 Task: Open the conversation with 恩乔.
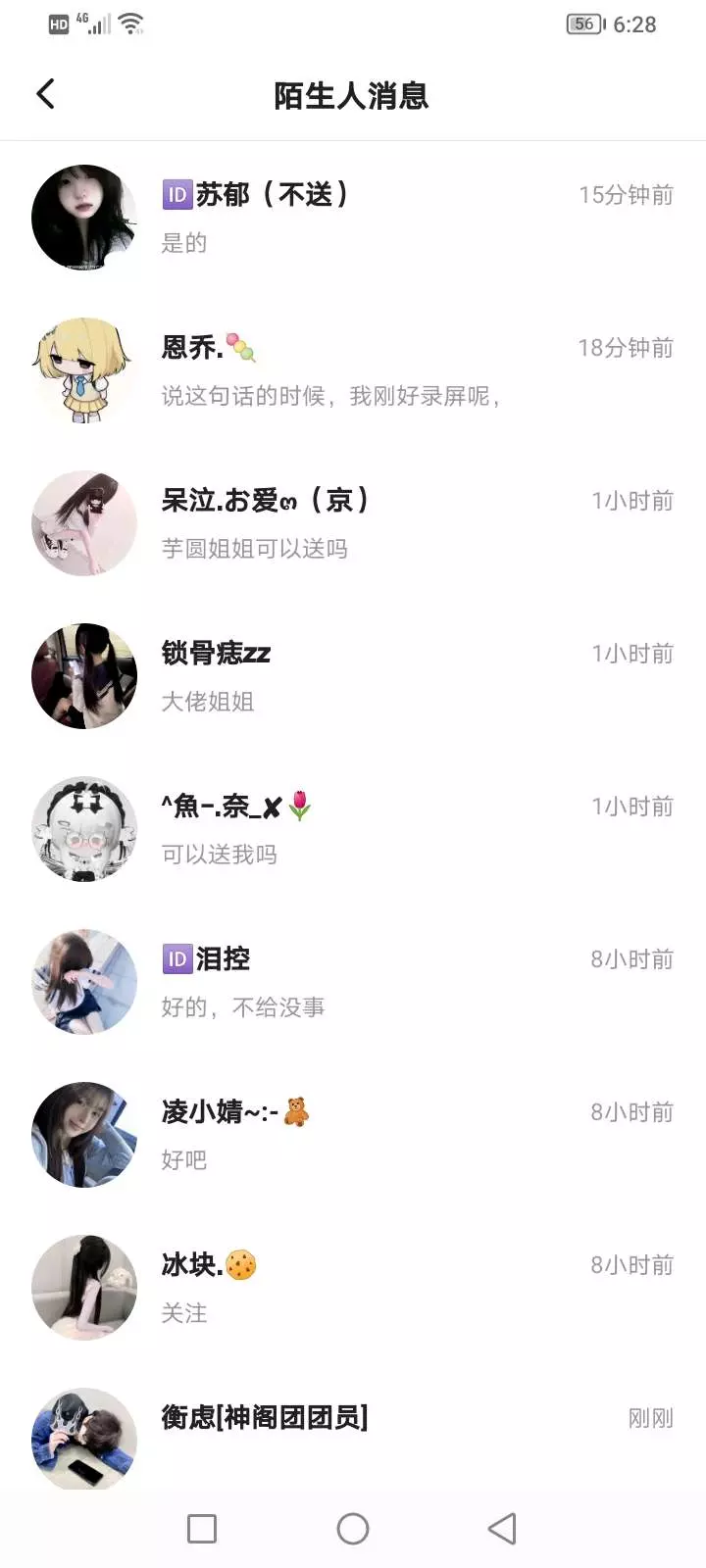tap(353, 370)
